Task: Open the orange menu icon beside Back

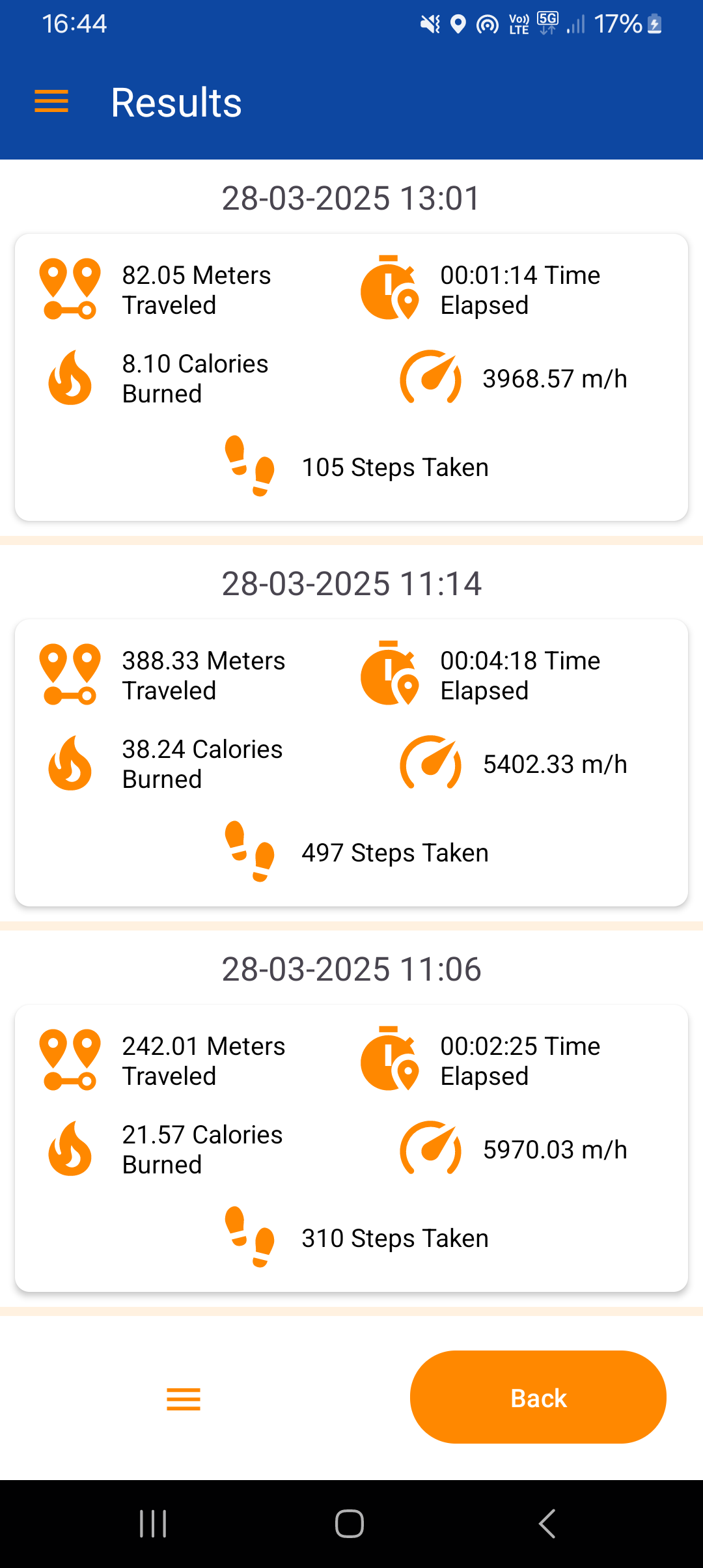Action: pyautogui.click(x=184, y=1399)
